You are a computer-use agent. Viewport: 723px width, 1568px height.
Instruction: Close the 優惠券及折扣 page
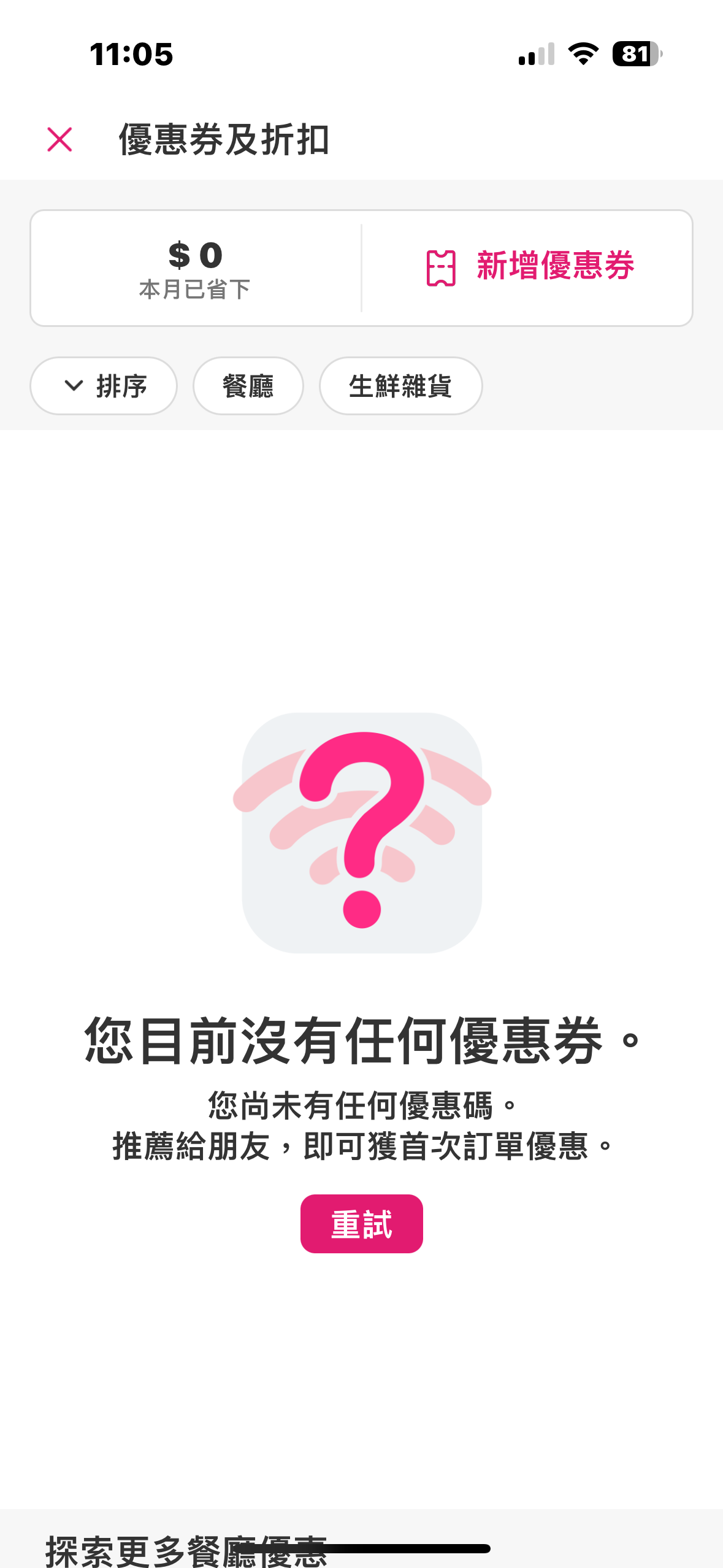coord(59,139)
